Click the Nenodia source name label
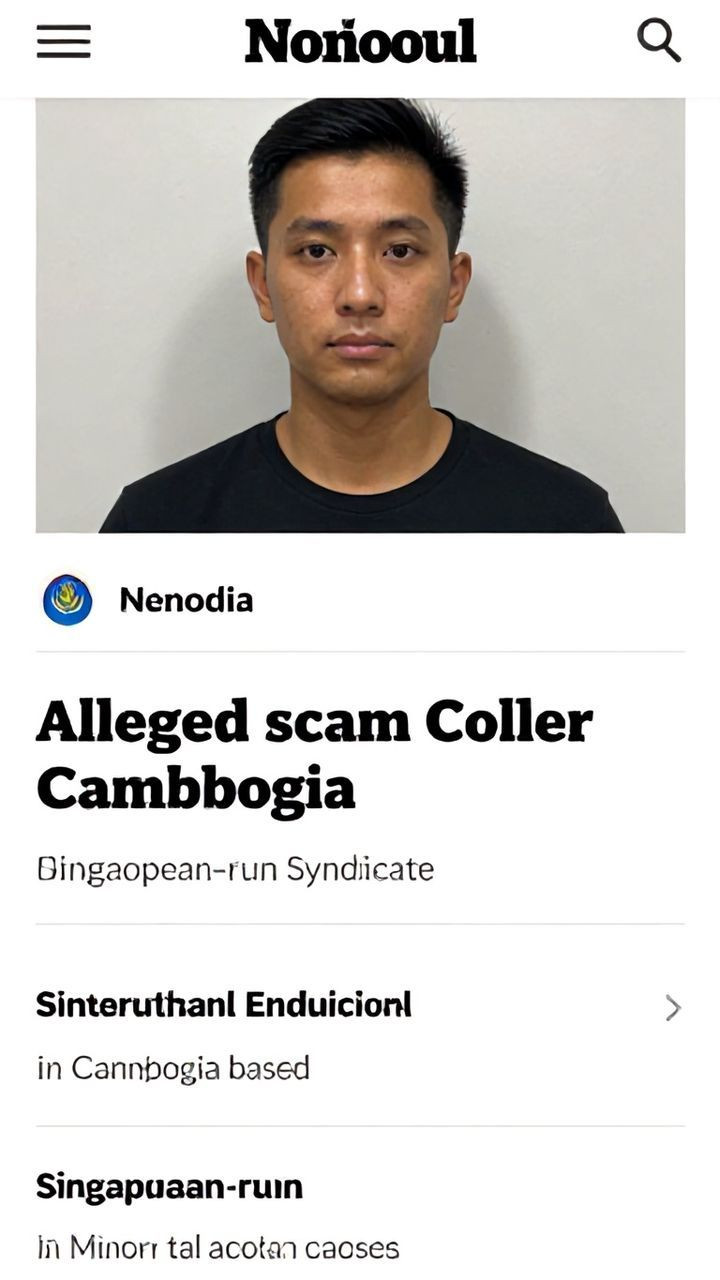 coord(185,600)
